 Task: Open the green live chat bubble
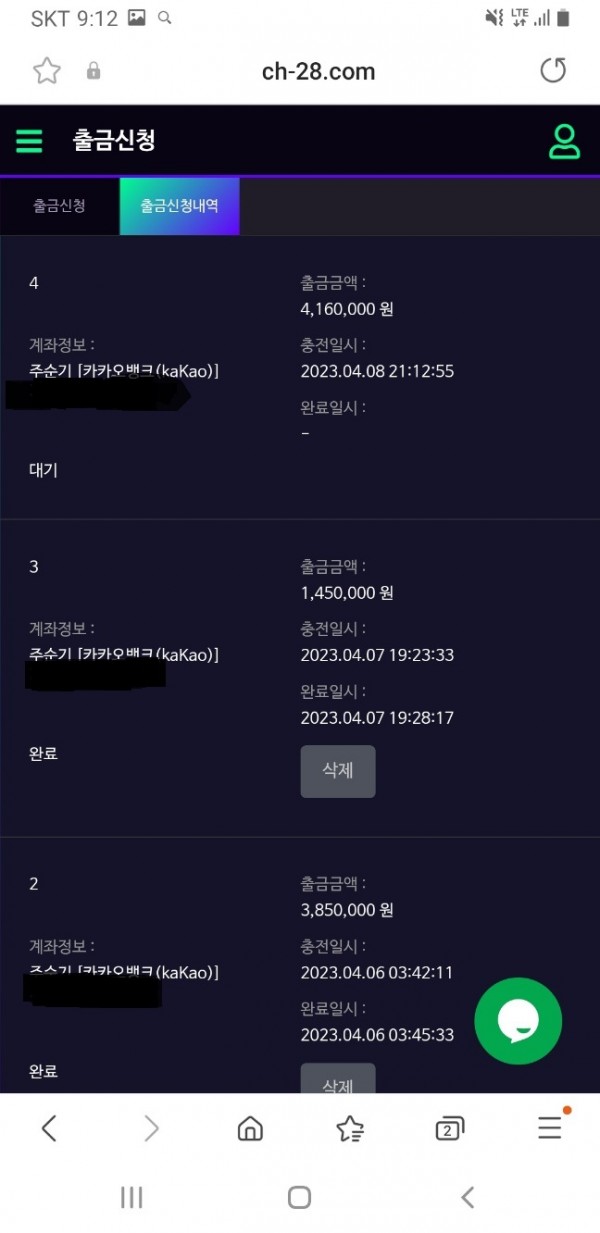518,1021
